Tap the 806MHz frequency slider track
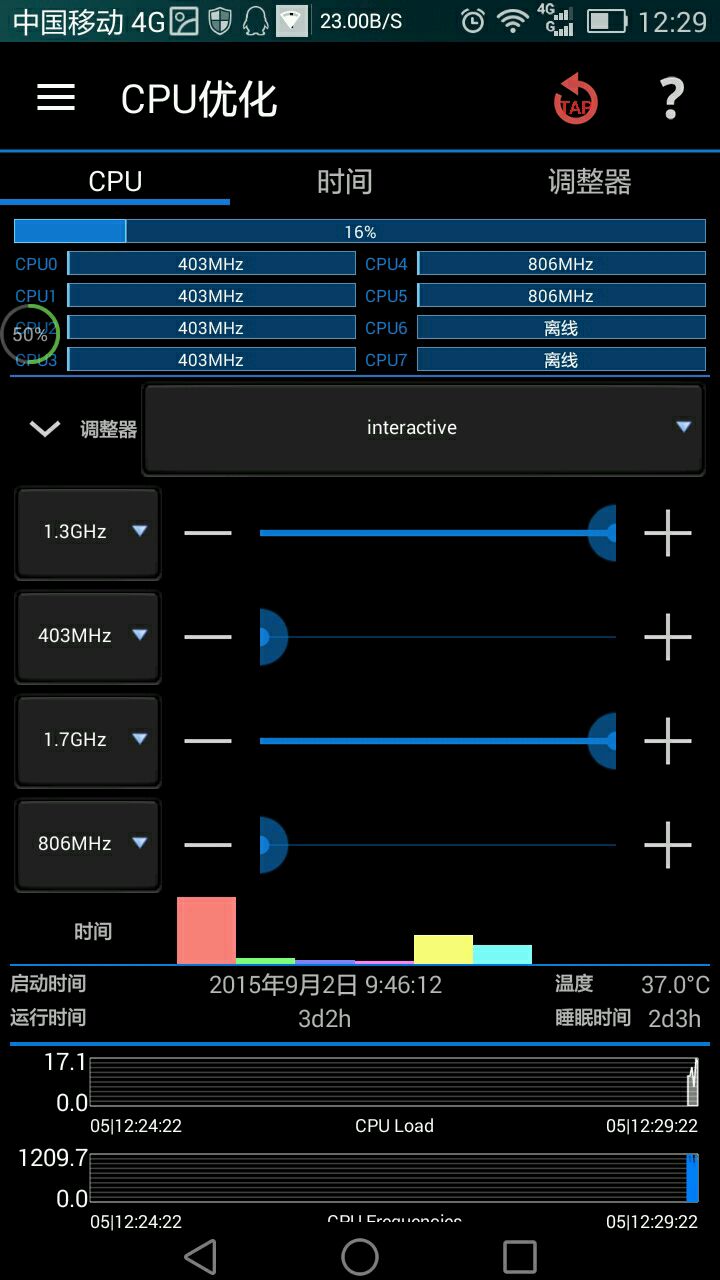Screen dimensions: 720x1280 pos(440,845)
